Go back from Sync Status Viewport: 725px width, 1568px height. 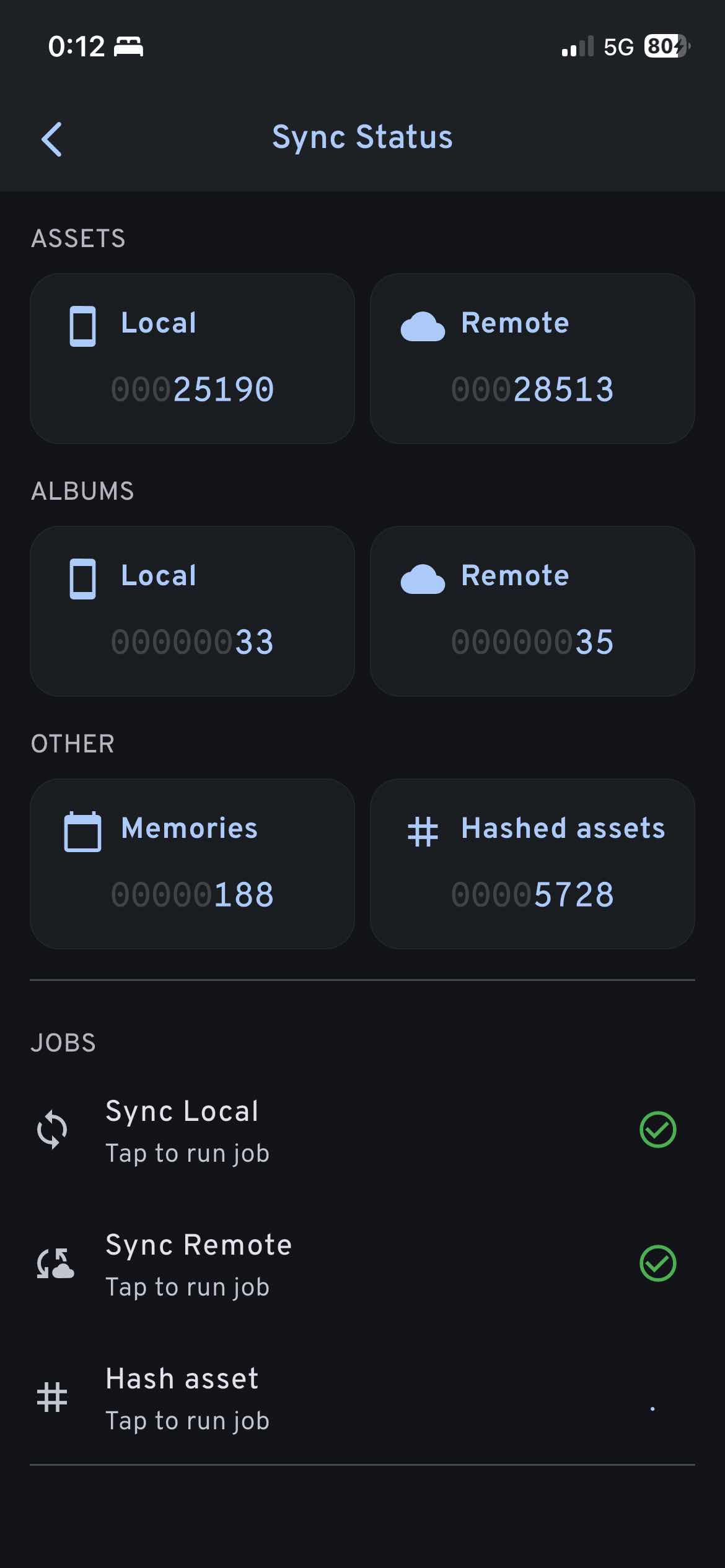pos(52,139)
